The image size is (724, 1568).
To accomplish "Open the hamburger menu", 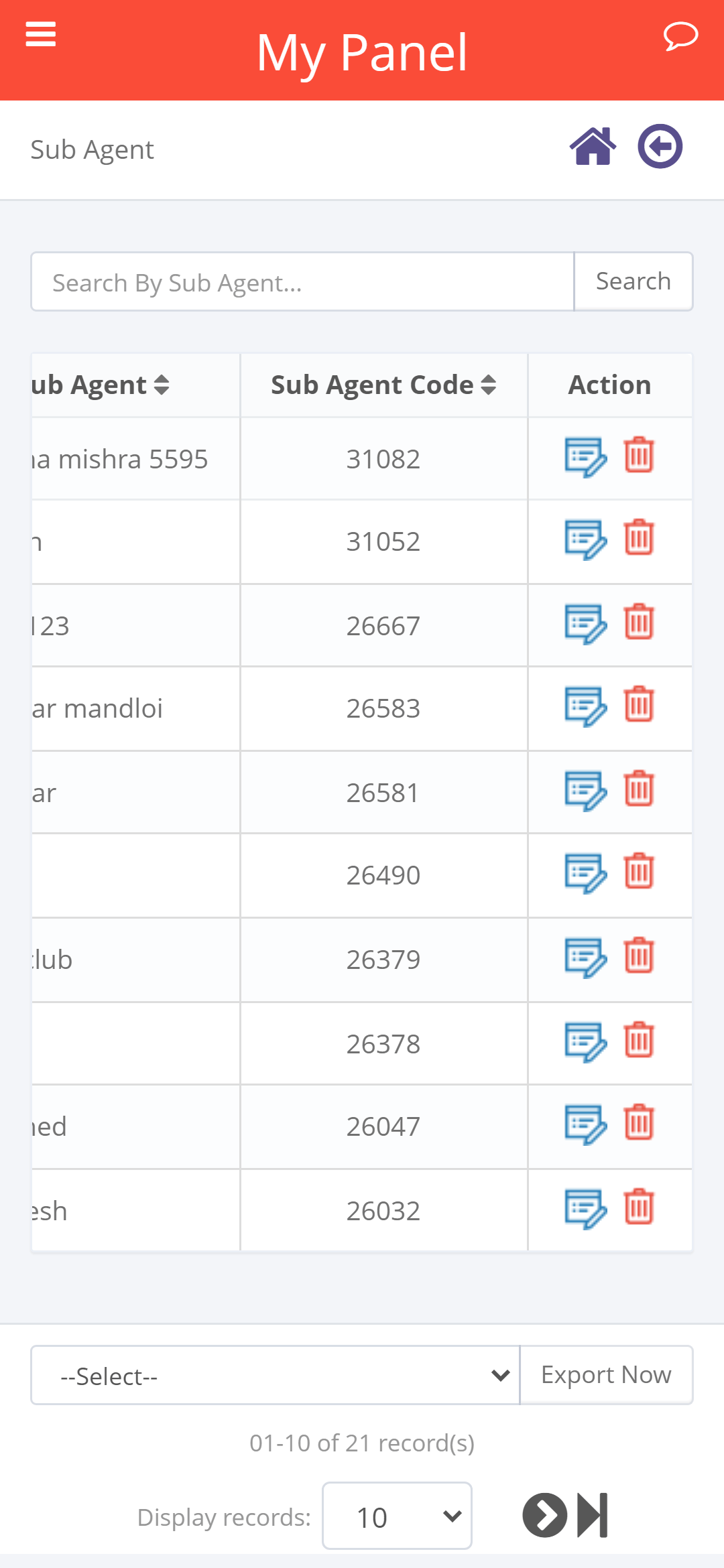I will click(x=40, y=34).
